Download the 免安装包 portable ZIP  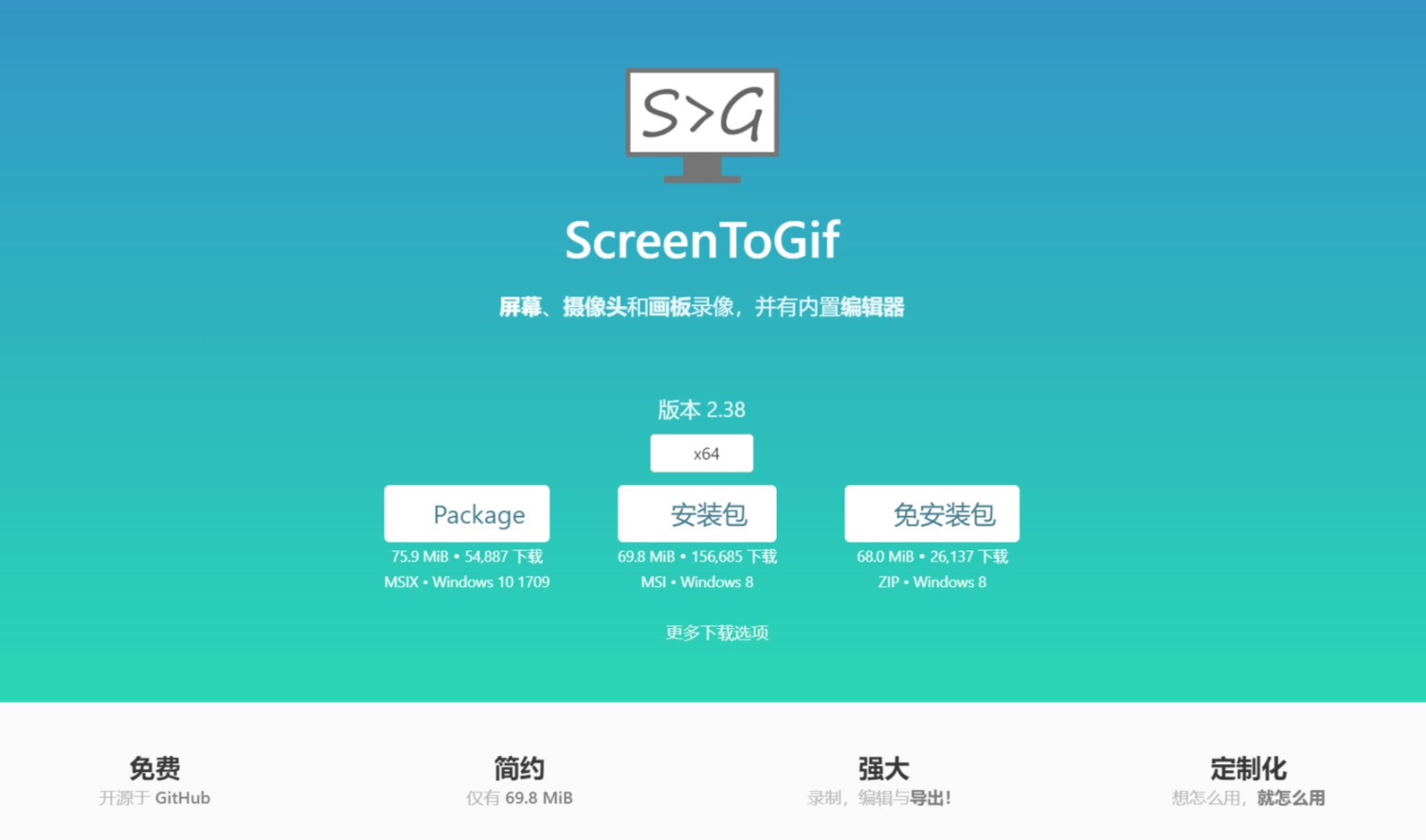pyautogui.click(x=931, y=514)
